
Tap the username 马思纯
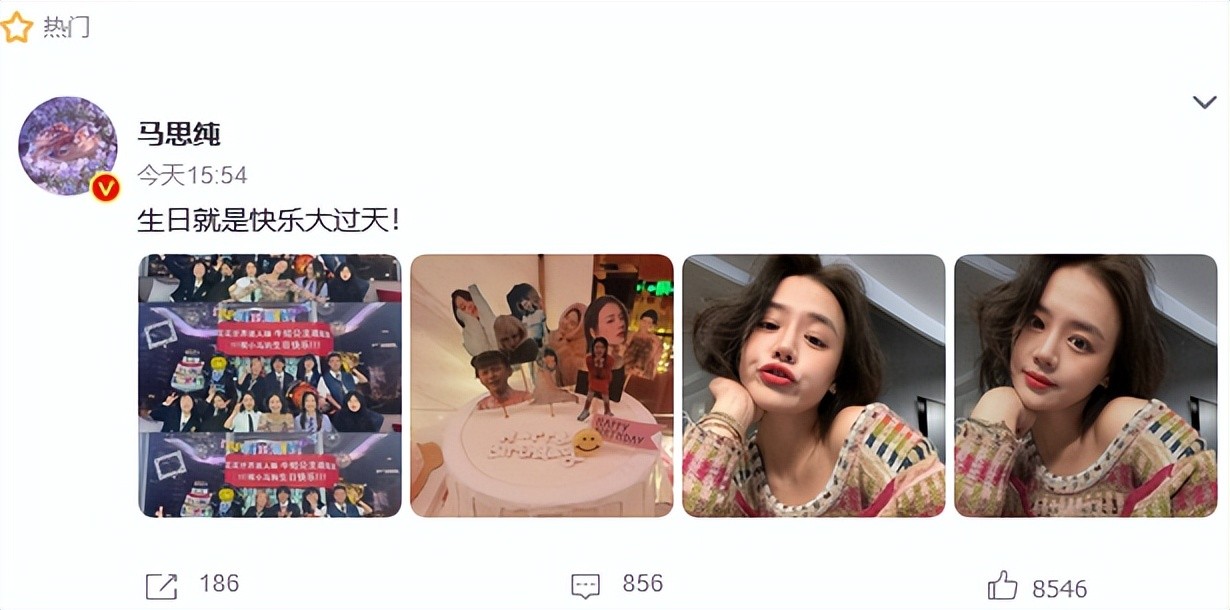[178, 134]
